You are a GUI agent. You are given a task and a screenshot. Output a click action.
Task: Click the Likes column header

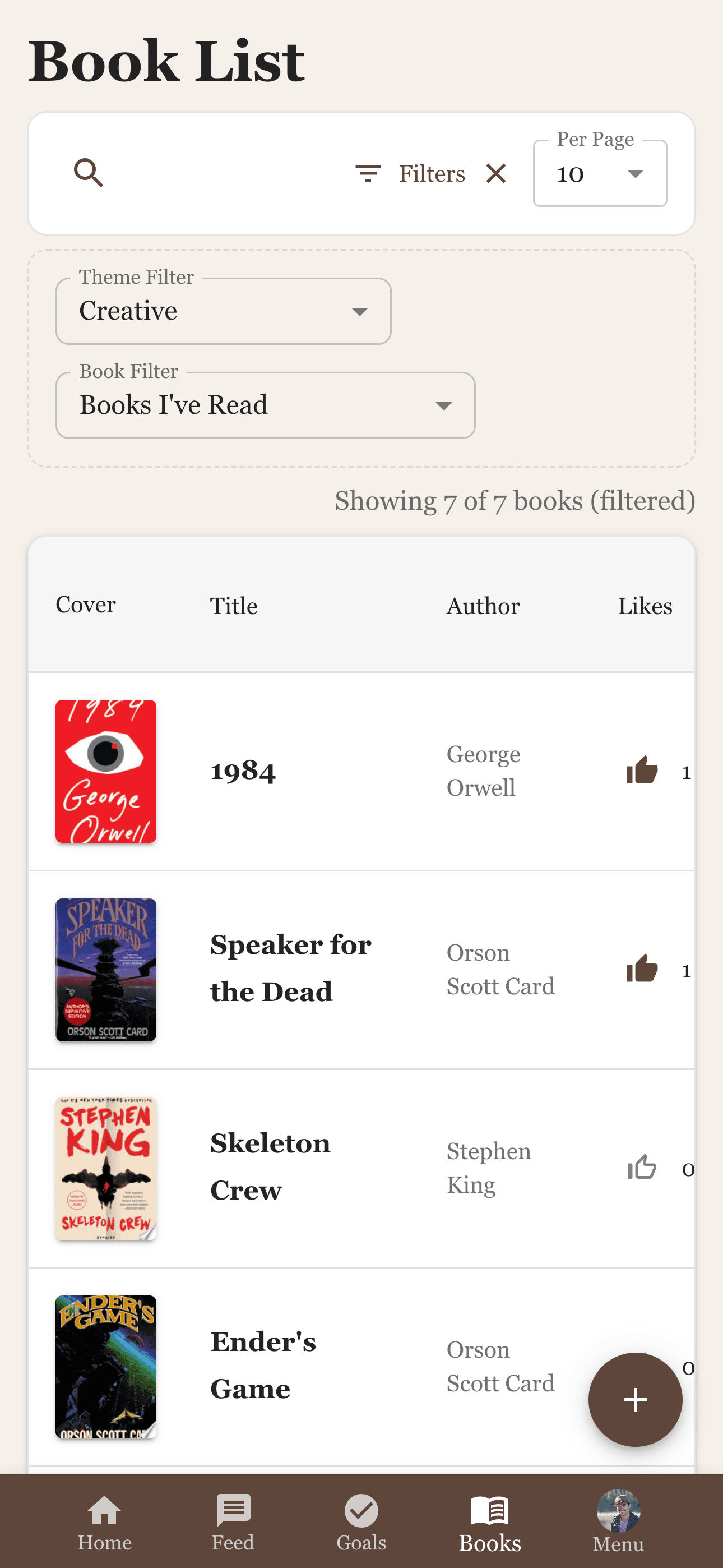click(x=645, y=606)
